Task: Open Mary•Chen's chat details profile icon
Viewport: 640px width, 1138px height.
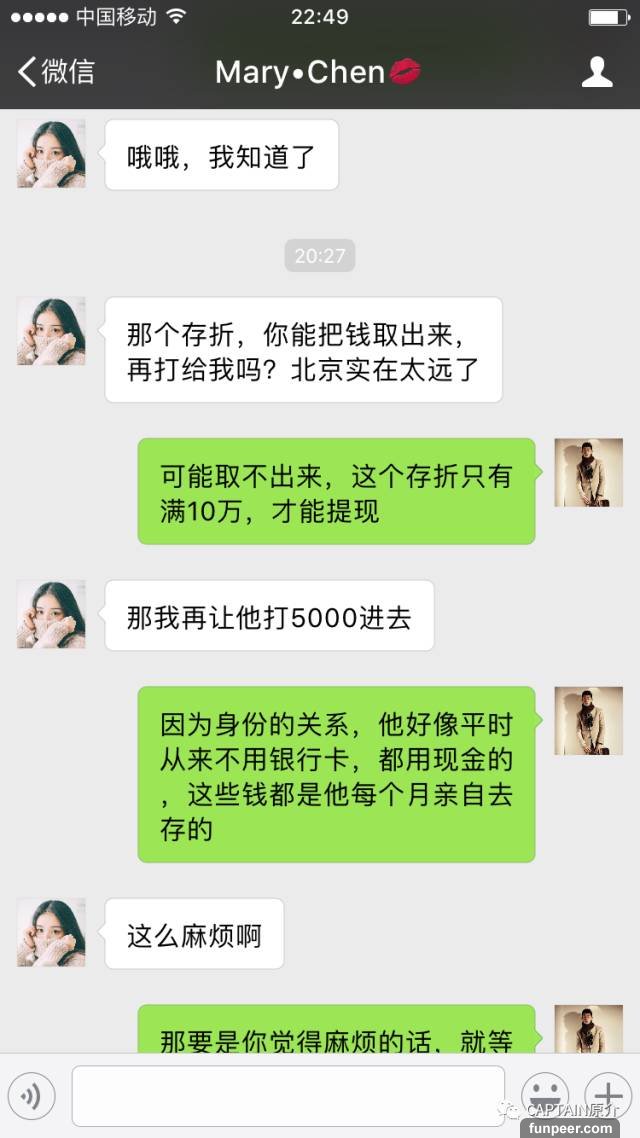Action: tap(597, 72)
